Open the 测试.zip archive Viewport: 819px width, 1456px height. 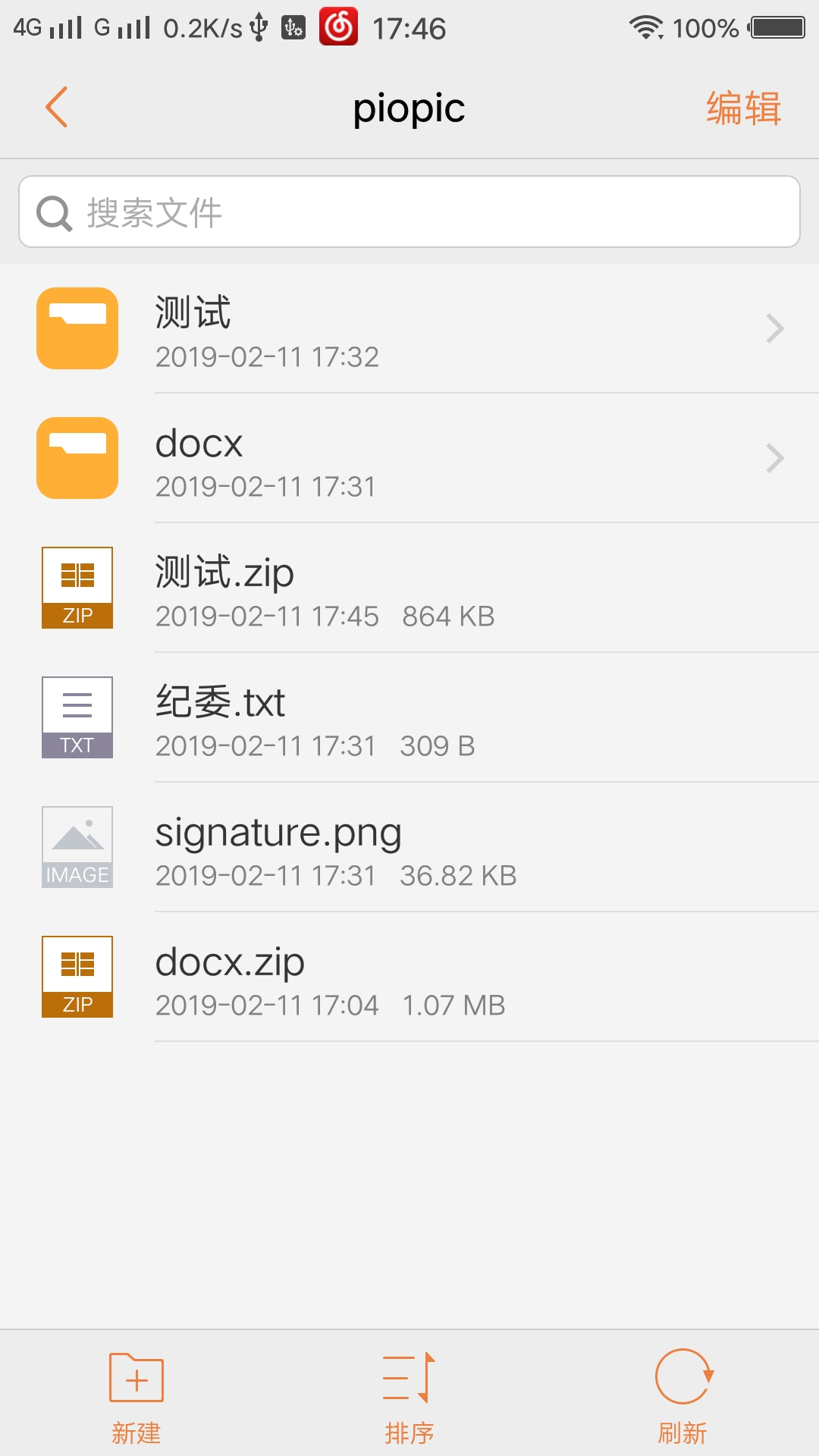point(409,588)
